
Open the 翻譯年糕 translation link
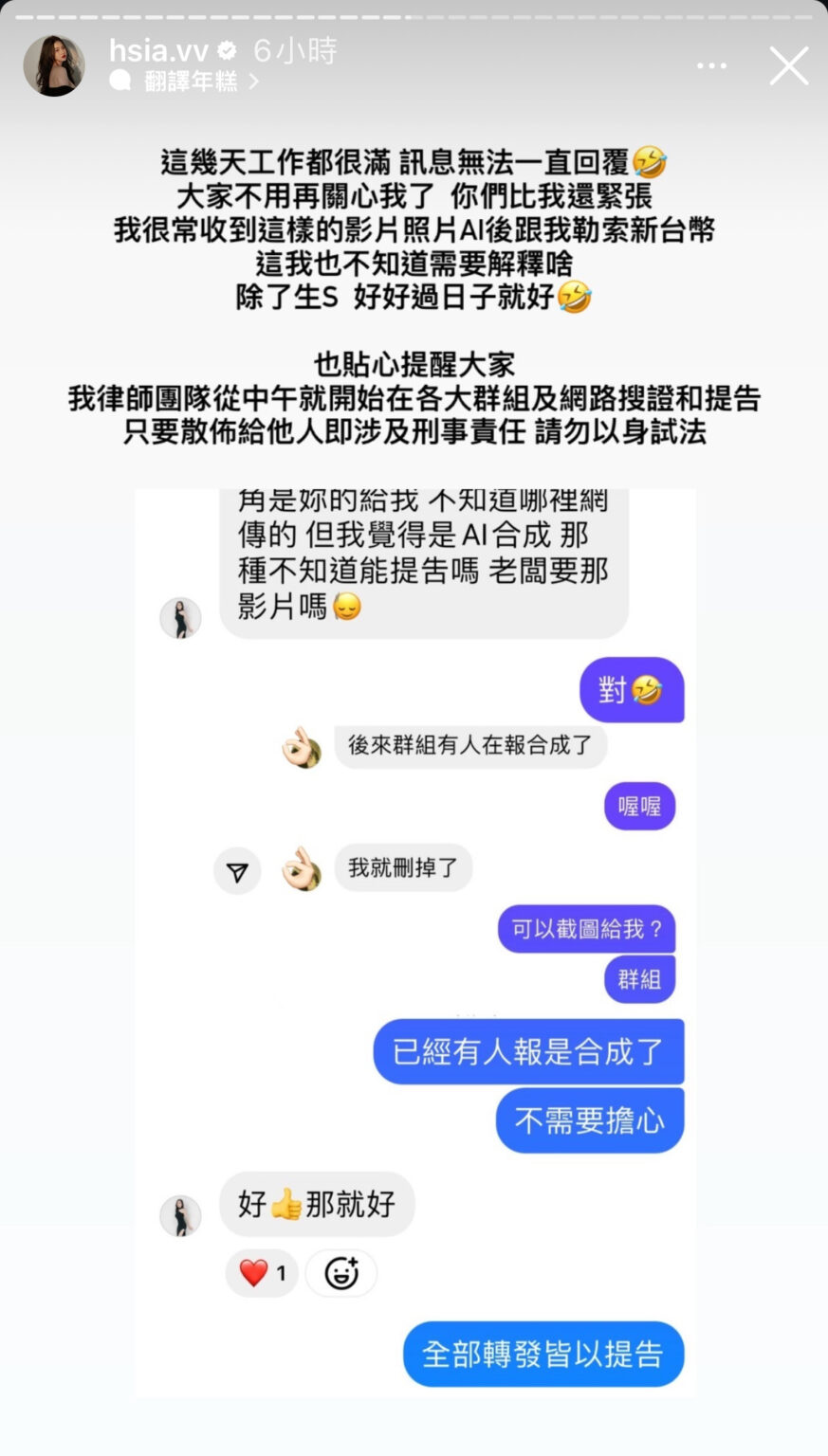coord(191,82)
